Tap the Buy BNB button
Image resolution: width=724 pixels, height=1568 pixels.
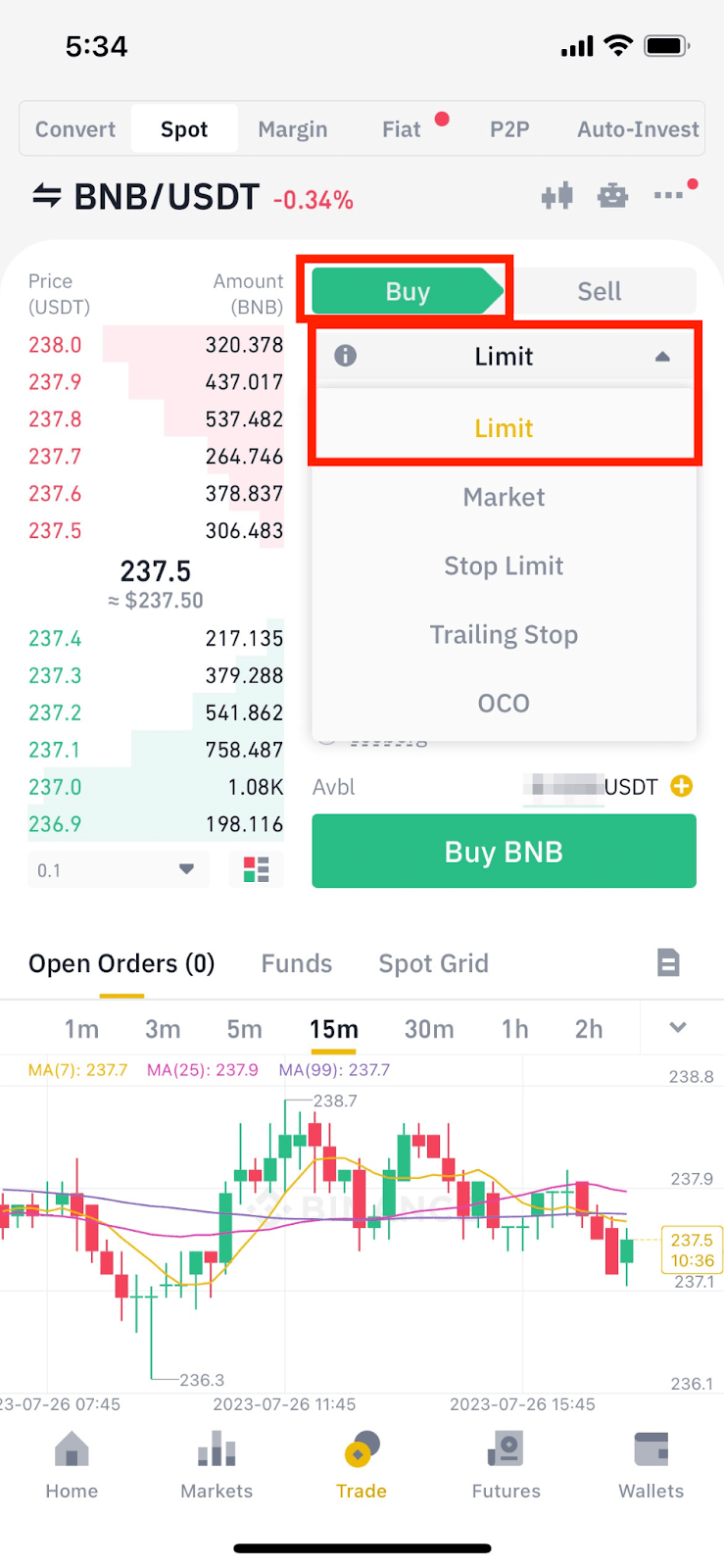504,852
